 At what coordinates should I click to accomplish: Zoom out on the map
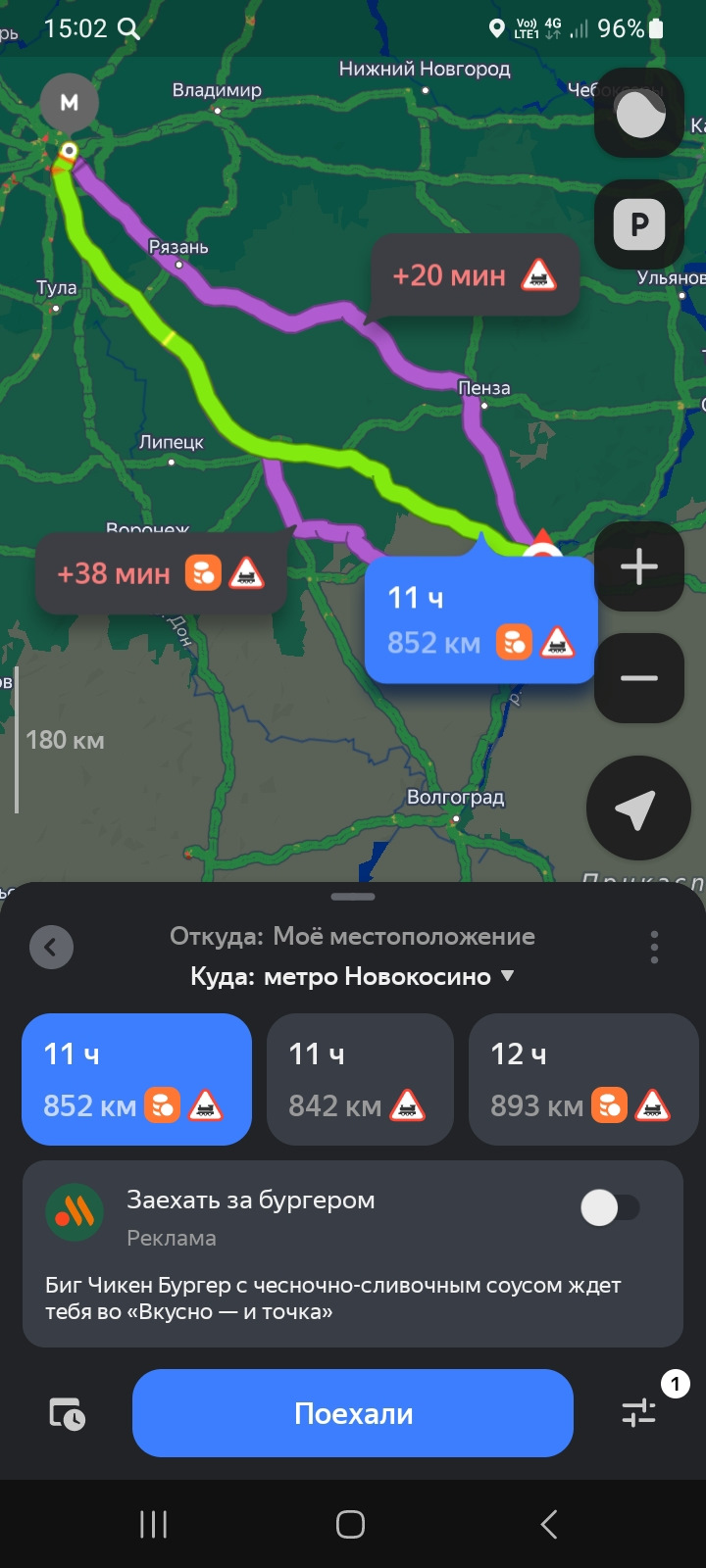[x=638, y=678]
